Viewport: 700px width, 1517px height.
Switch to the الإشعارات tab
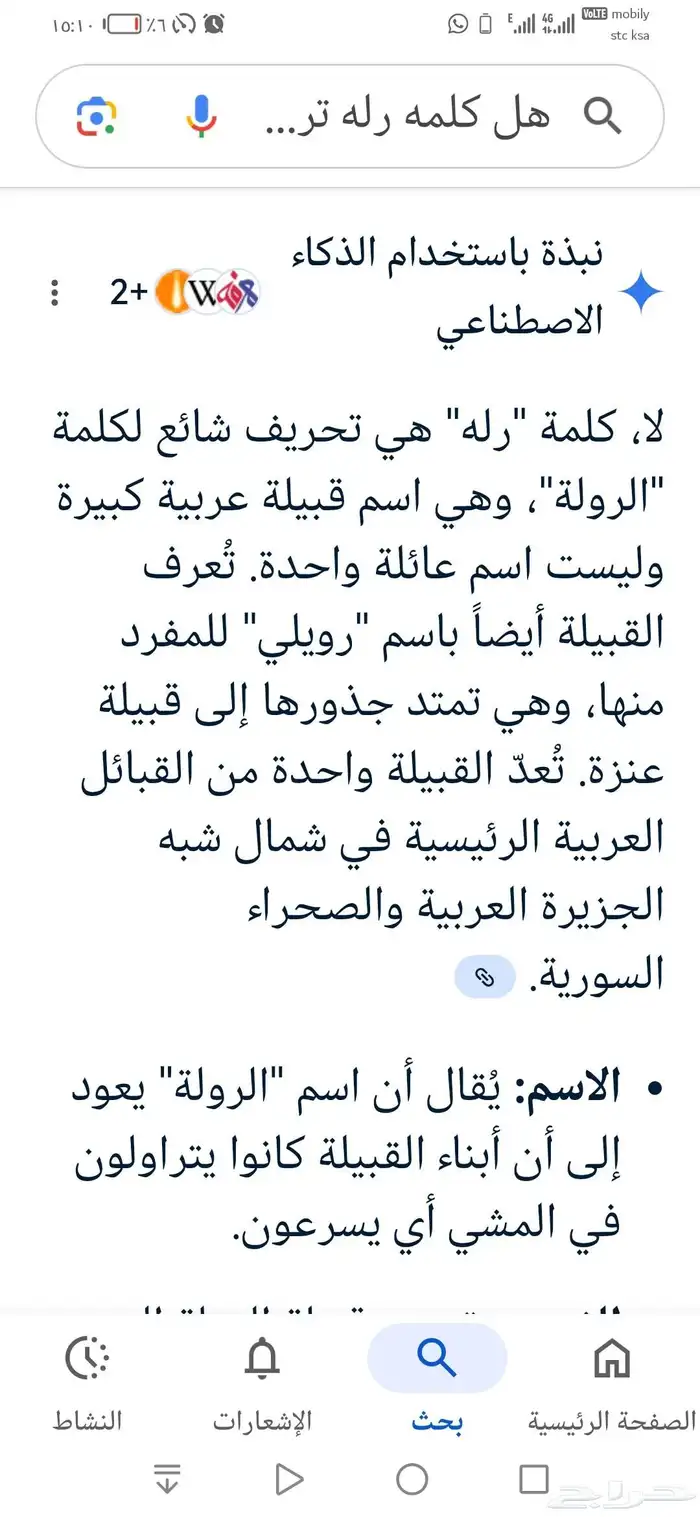coord(262,1379)
